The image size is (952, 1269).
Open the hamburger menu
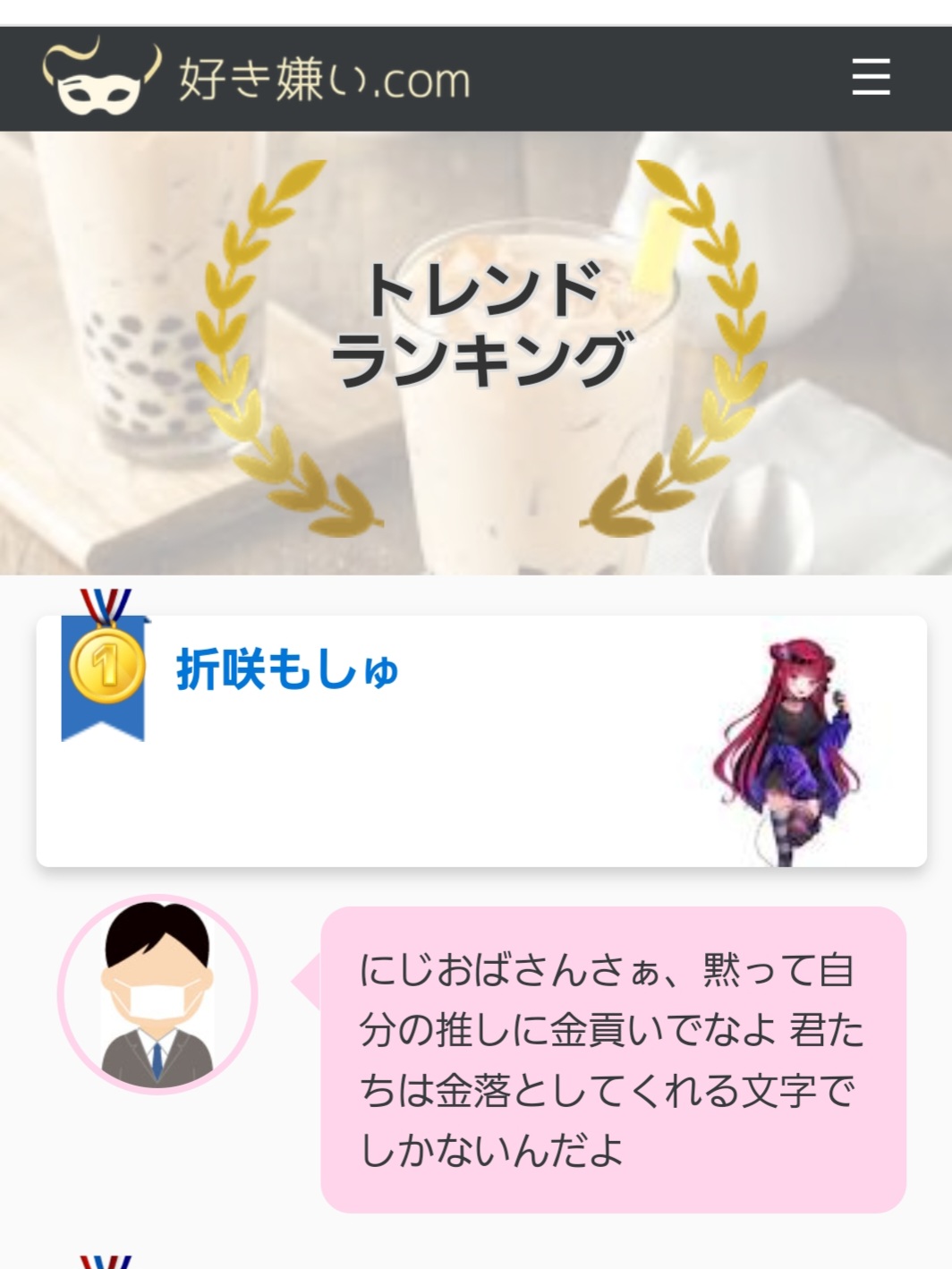click(x=870, y=78)
